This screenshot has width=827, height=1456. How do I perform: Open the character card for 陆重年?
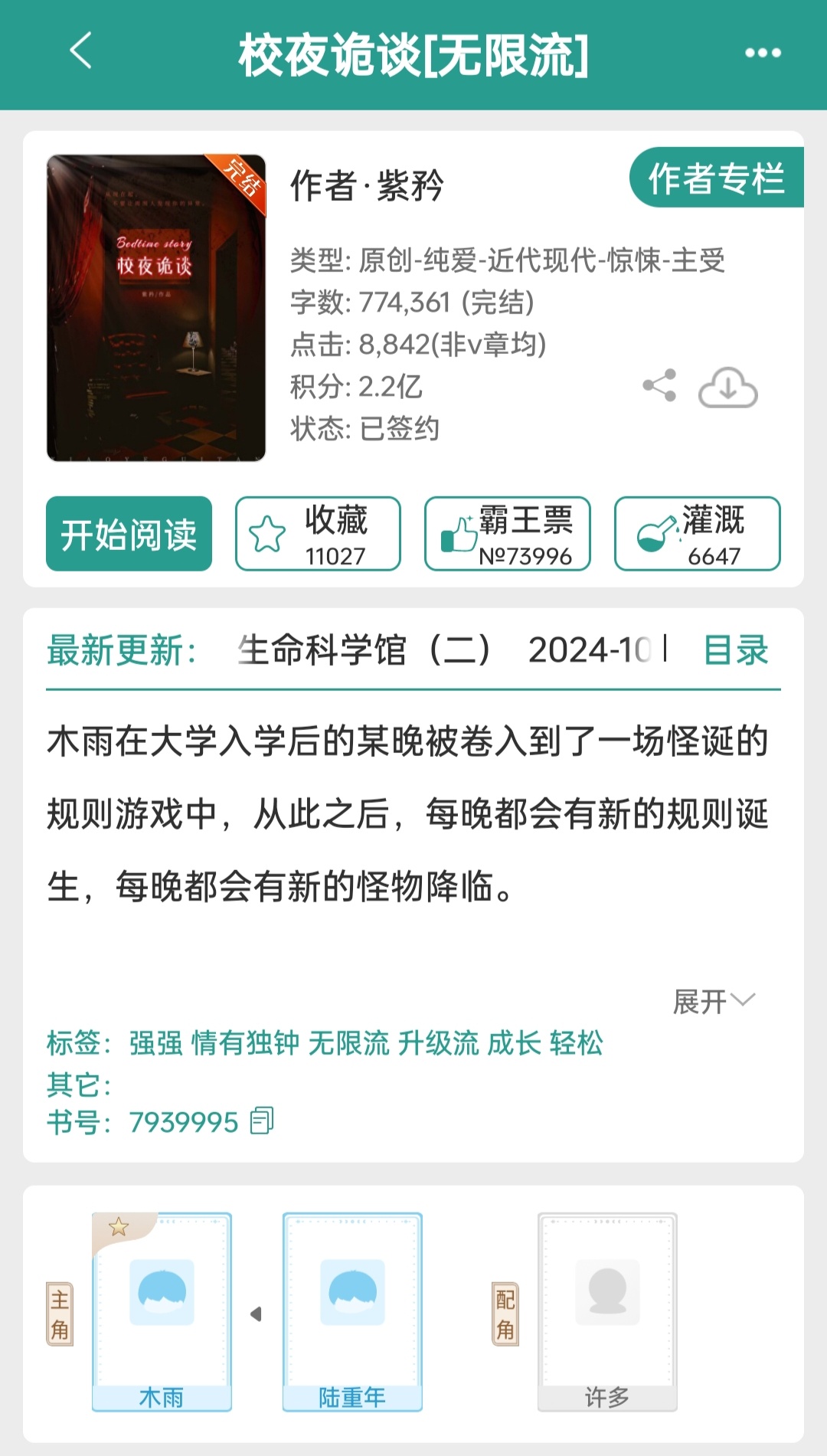(352, 1311)
